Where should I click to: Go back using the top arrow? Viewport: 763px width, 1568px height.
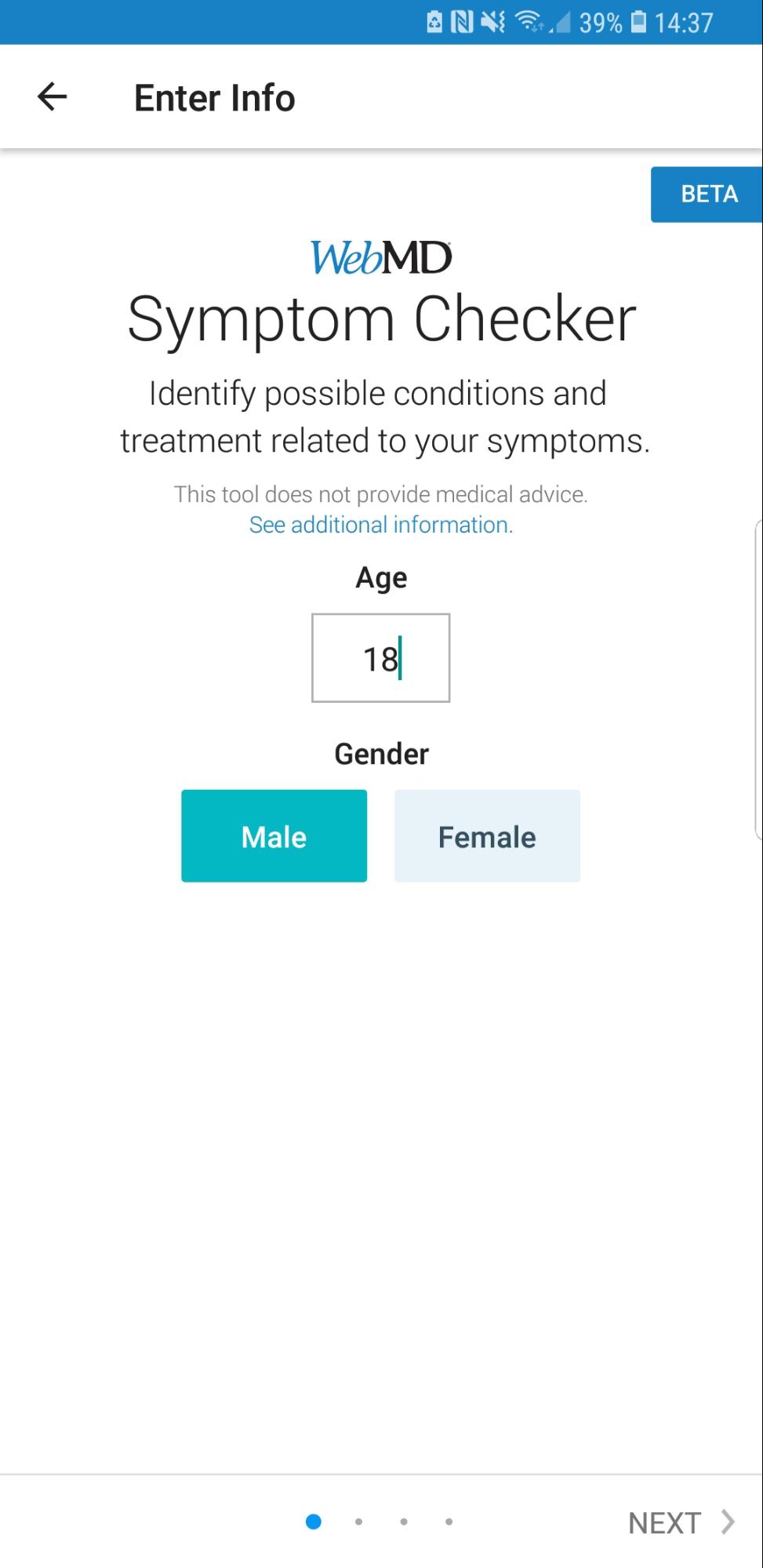[x=53, y=97]
